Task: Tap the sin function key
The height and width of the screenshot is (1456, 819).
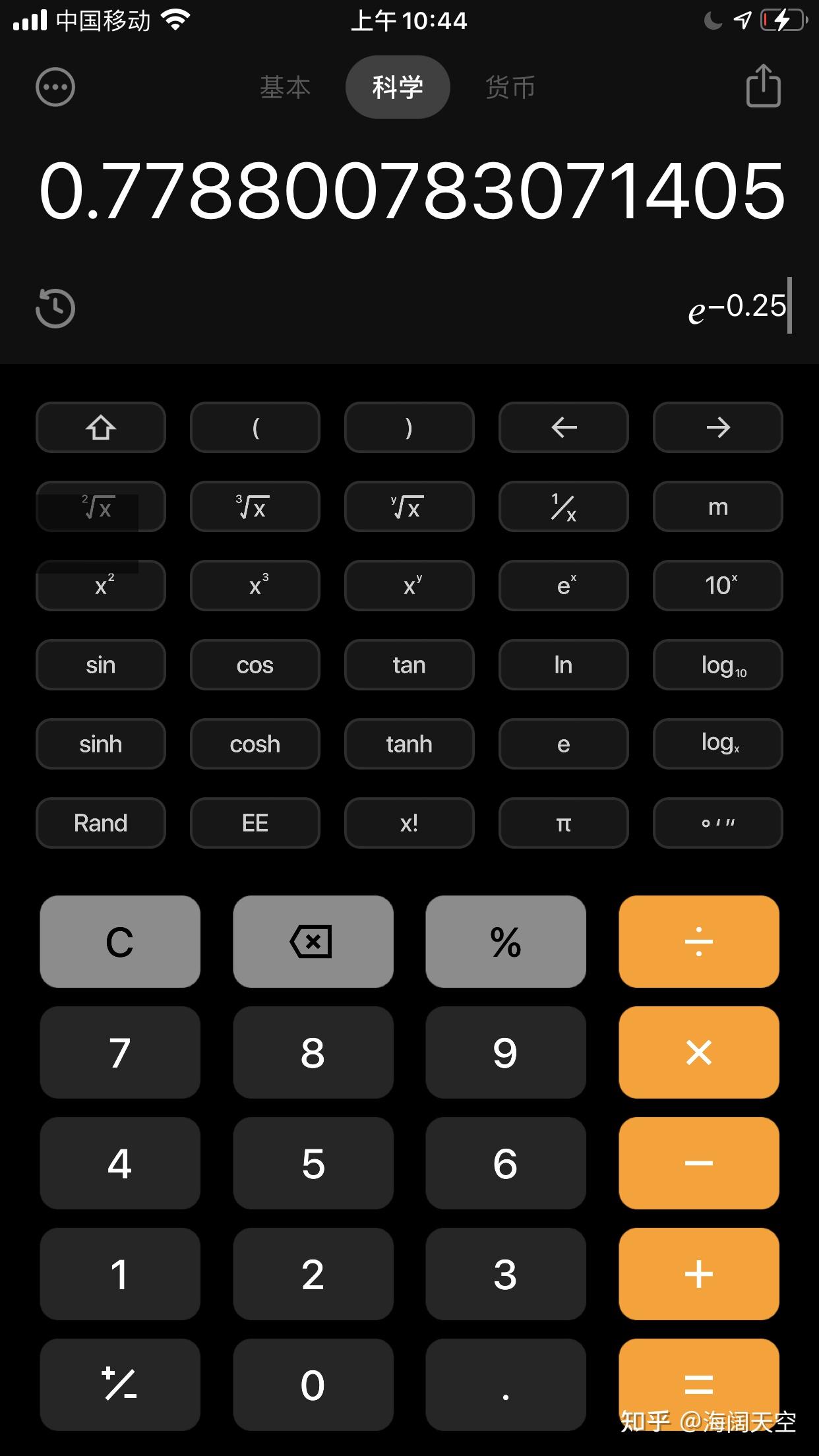Action: (101, 665)
